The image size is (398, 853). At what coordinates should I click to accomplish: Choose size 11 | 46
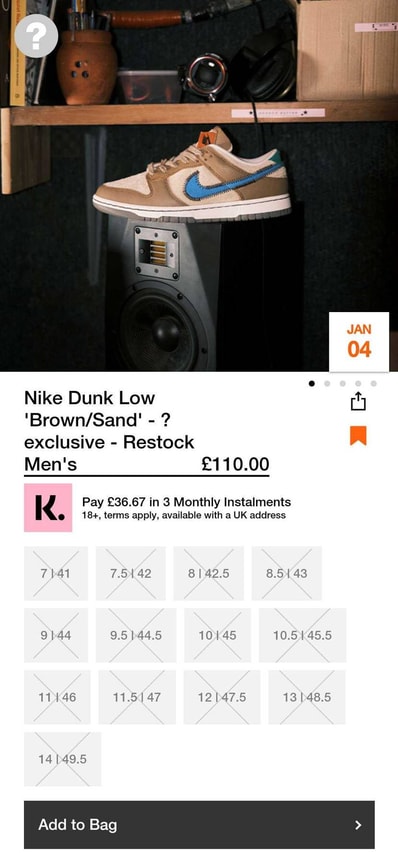click(x=57, y=697)
